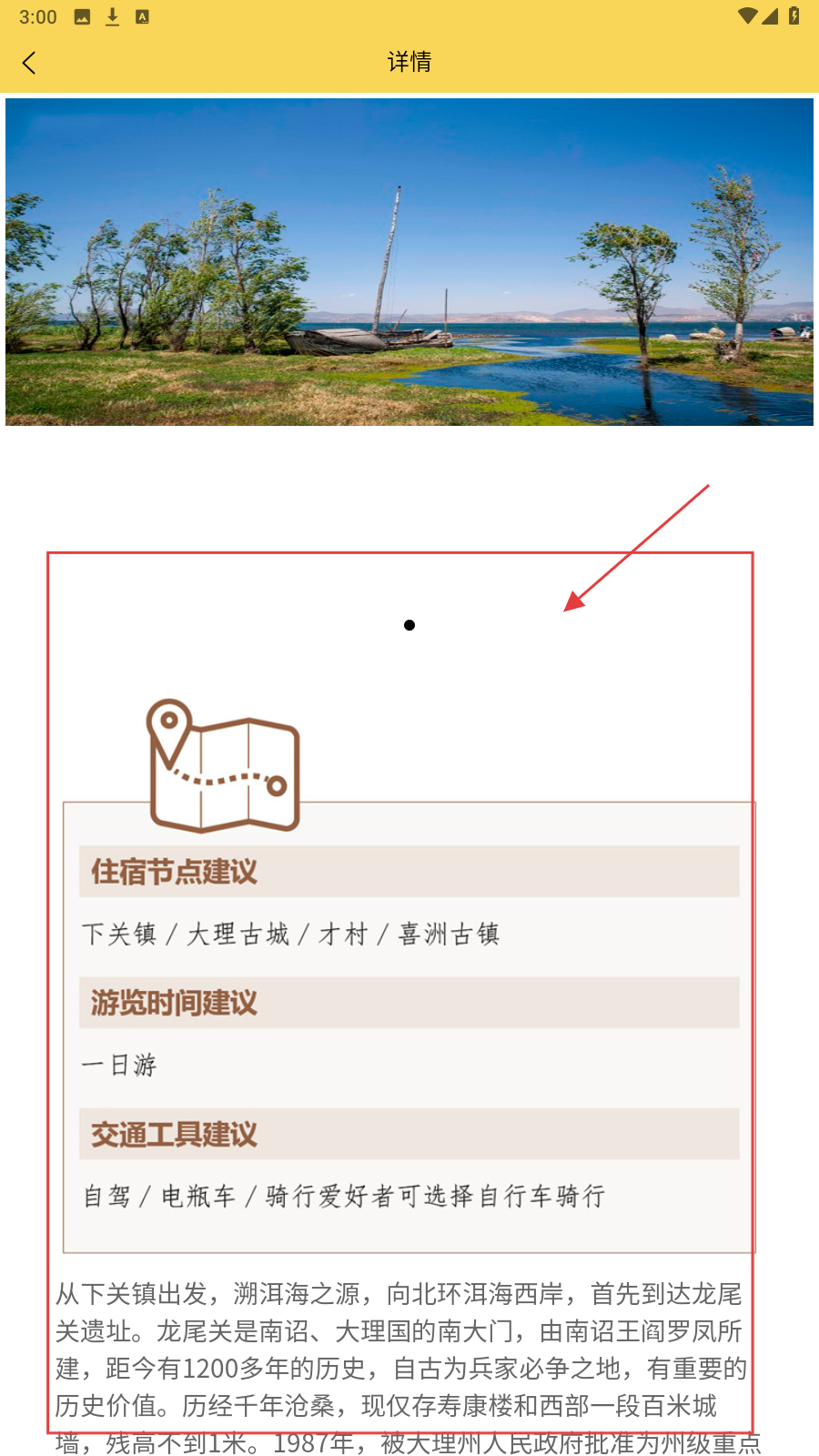Go back from the 详情 page
The image size is (819, 1456).
click(x=29, y=63)
